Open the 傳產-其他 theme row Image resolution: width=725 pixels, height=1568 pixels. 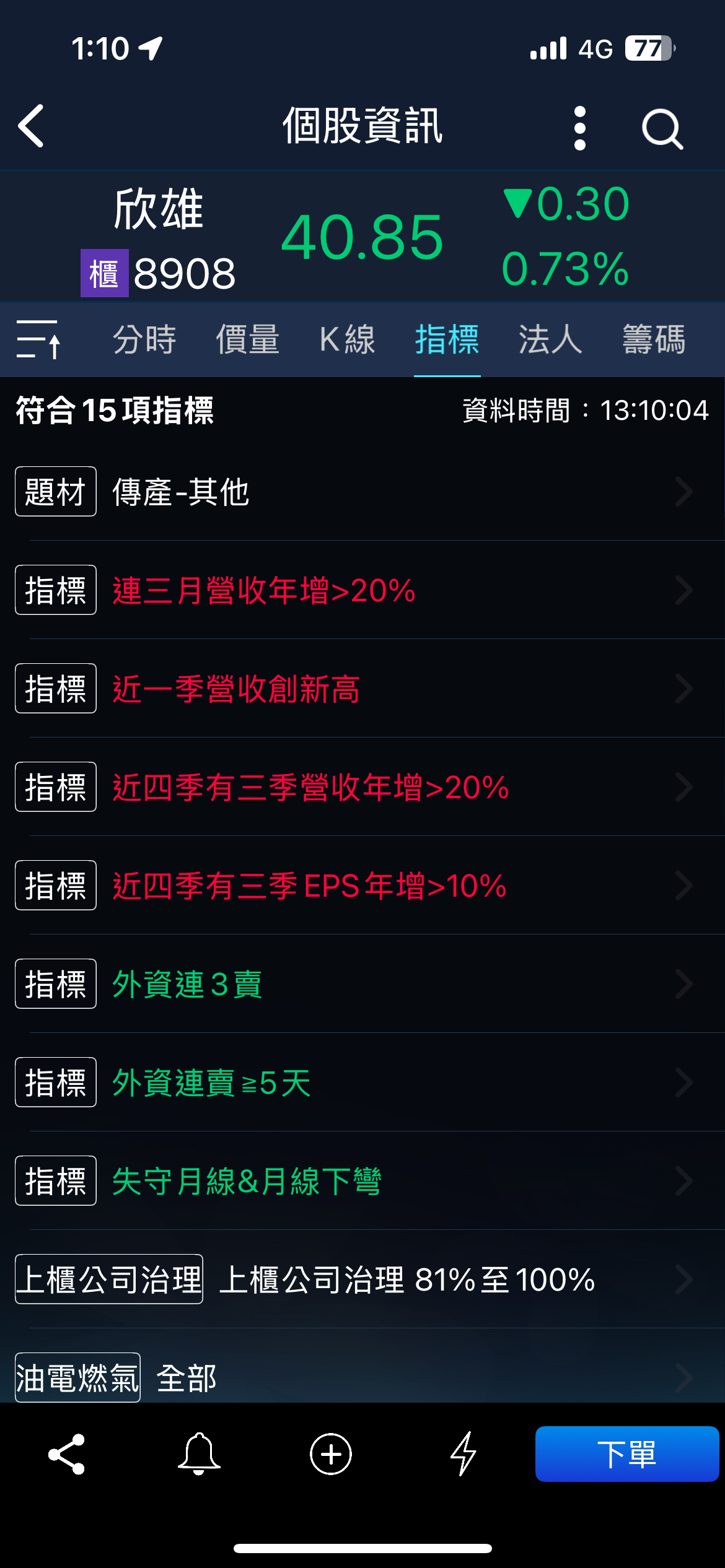click(362, 492)
